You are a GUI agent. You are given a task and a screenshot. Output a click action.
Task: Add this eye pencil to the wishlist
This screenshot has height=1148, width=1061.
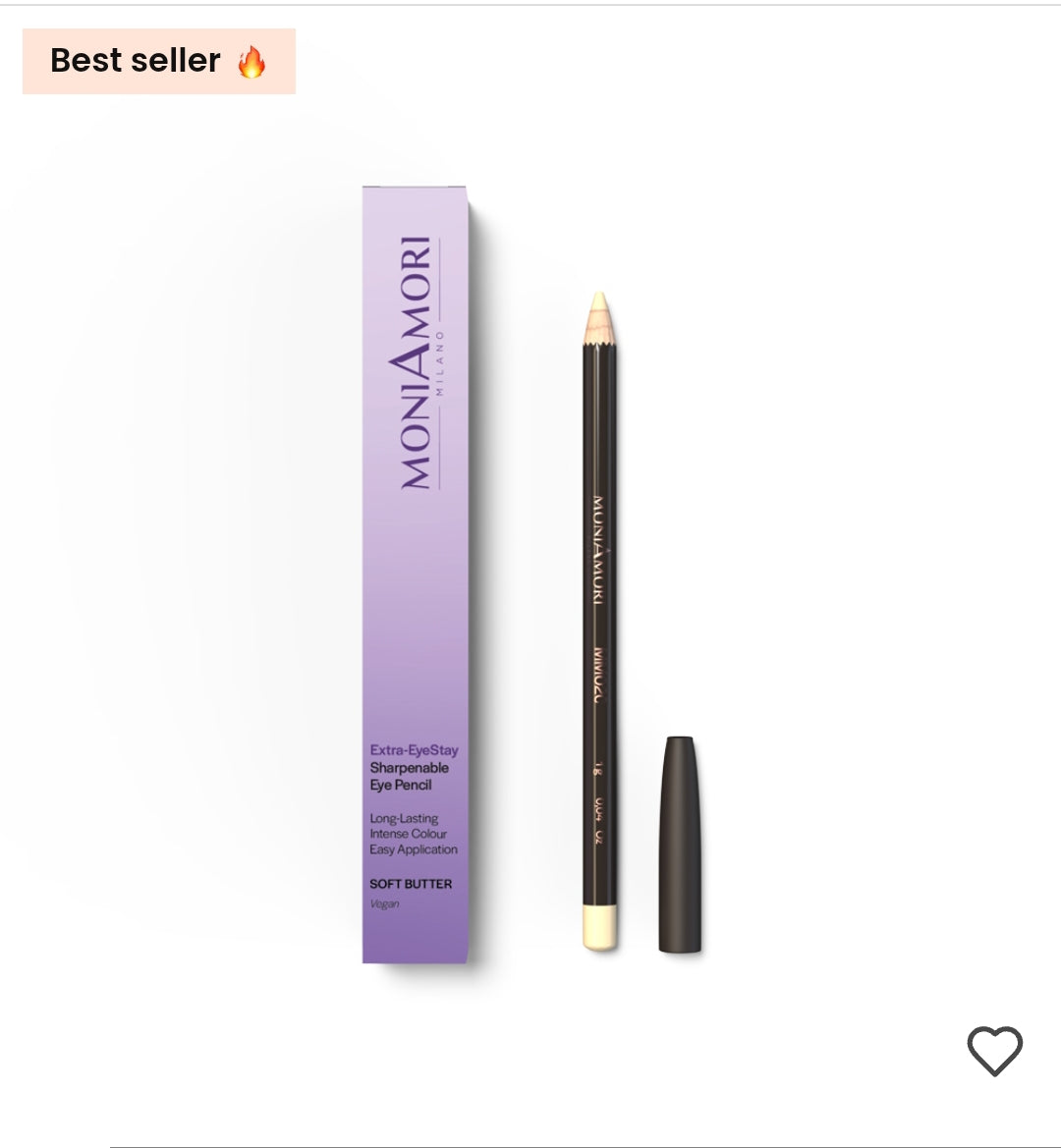click(994, 1051)
